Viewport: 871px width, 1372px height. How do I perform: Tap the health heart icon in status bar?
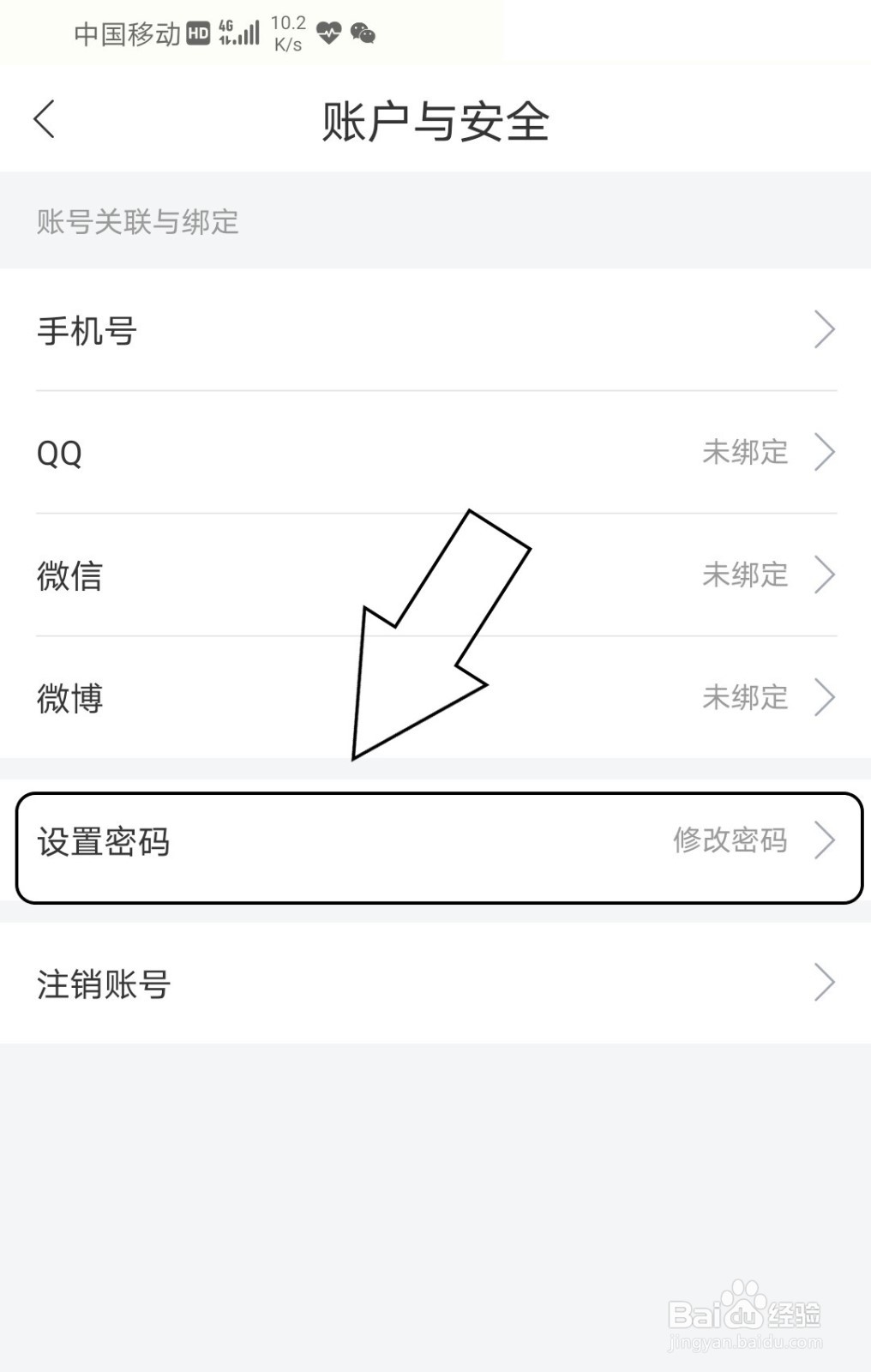coord(327,34)
